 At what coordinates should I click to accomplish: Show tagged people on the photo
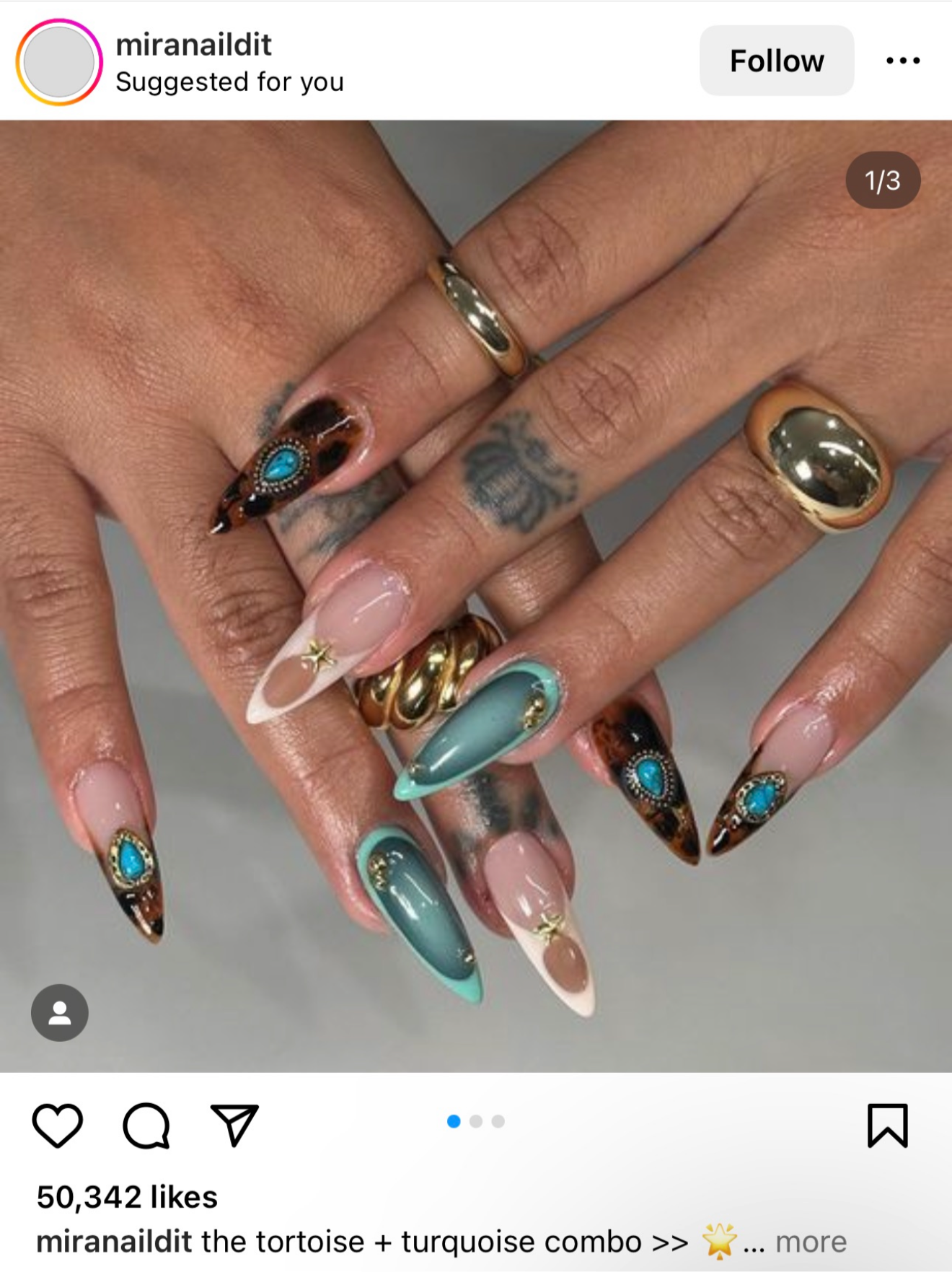pos(60,1012)
